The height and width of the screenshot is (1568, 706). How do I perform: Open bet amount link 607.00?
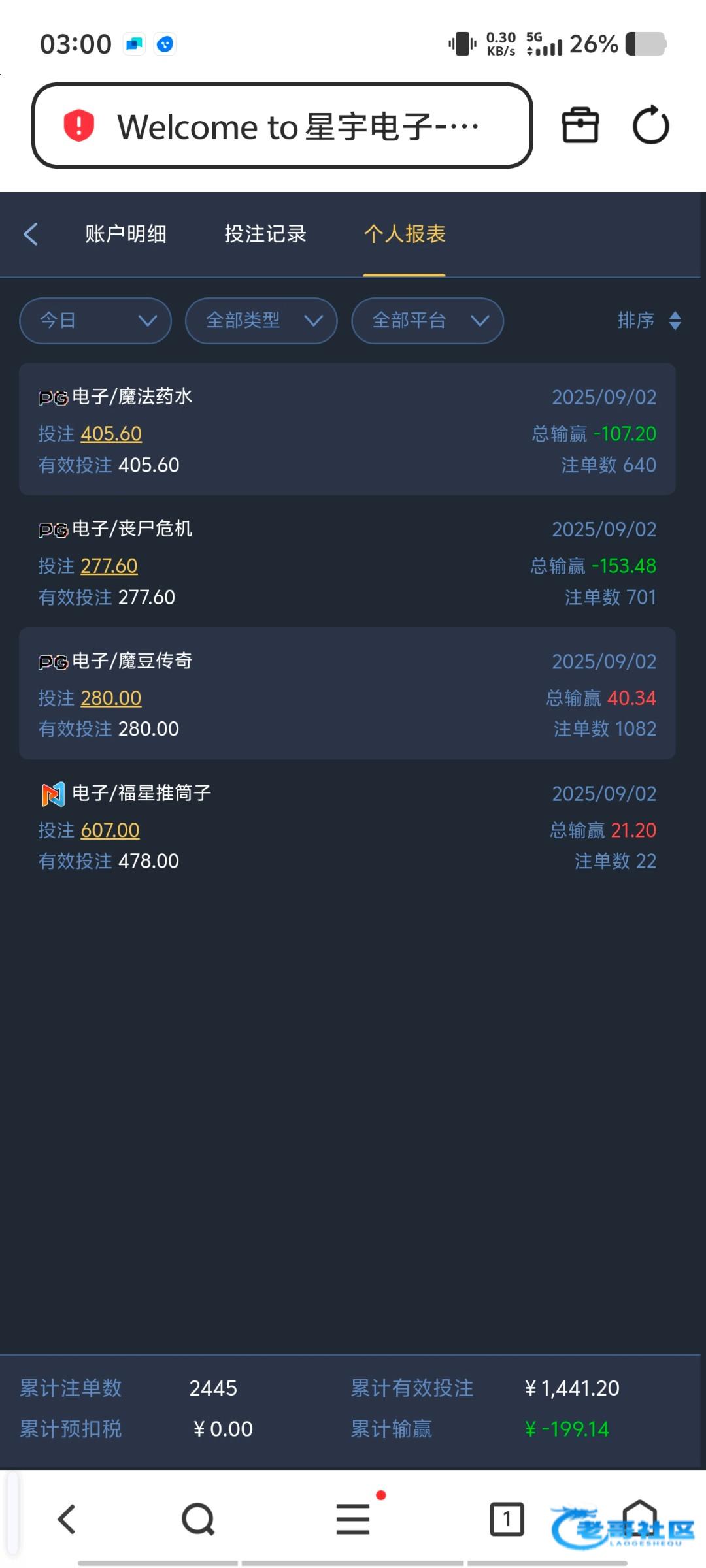(x=110, y=830)
